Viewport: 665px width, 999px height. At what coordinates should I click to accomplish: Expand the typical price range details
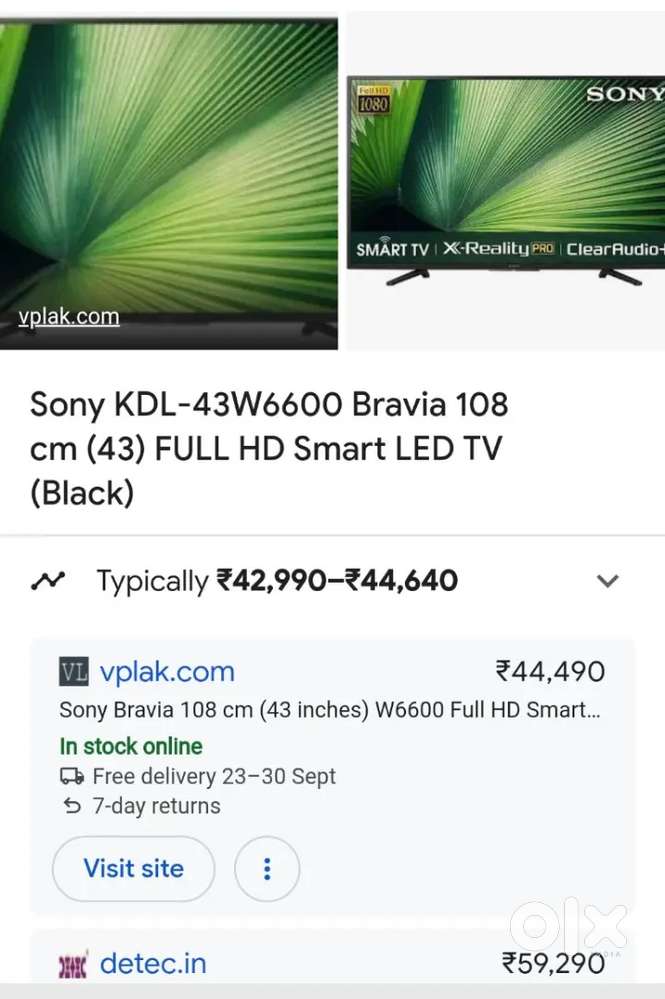(607, 581)
